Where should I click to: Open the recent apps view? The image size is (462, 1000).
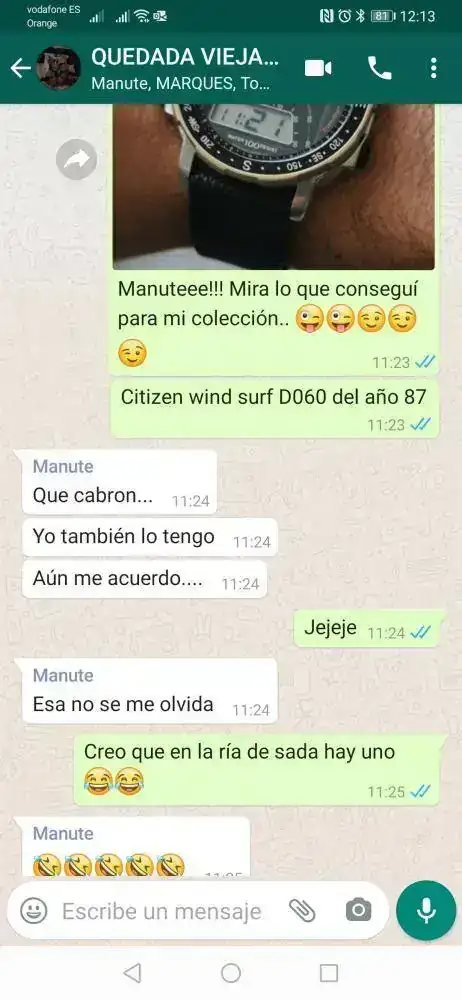pyautogui.click(x=329, y=973)
